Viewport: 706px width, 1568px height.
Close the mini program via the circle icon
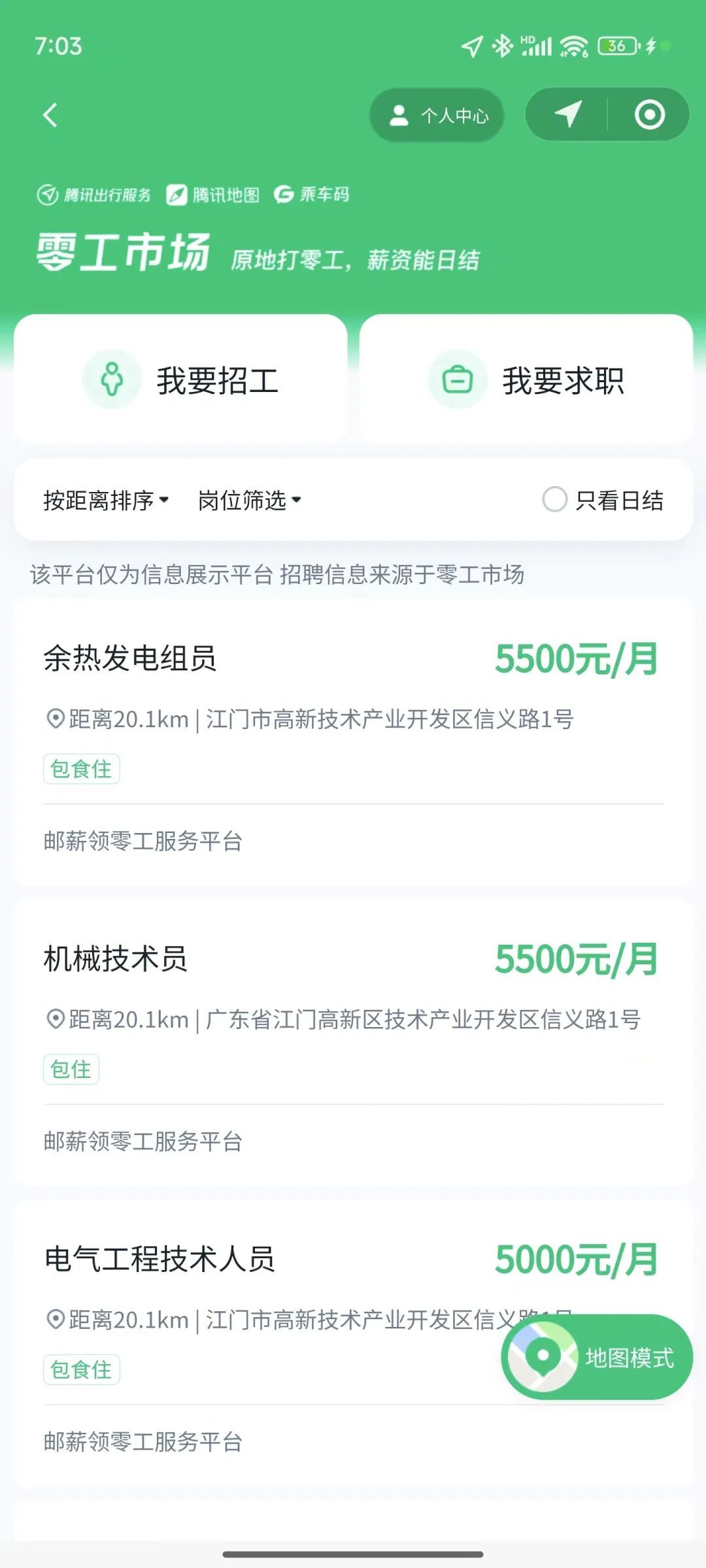[649, 115]
